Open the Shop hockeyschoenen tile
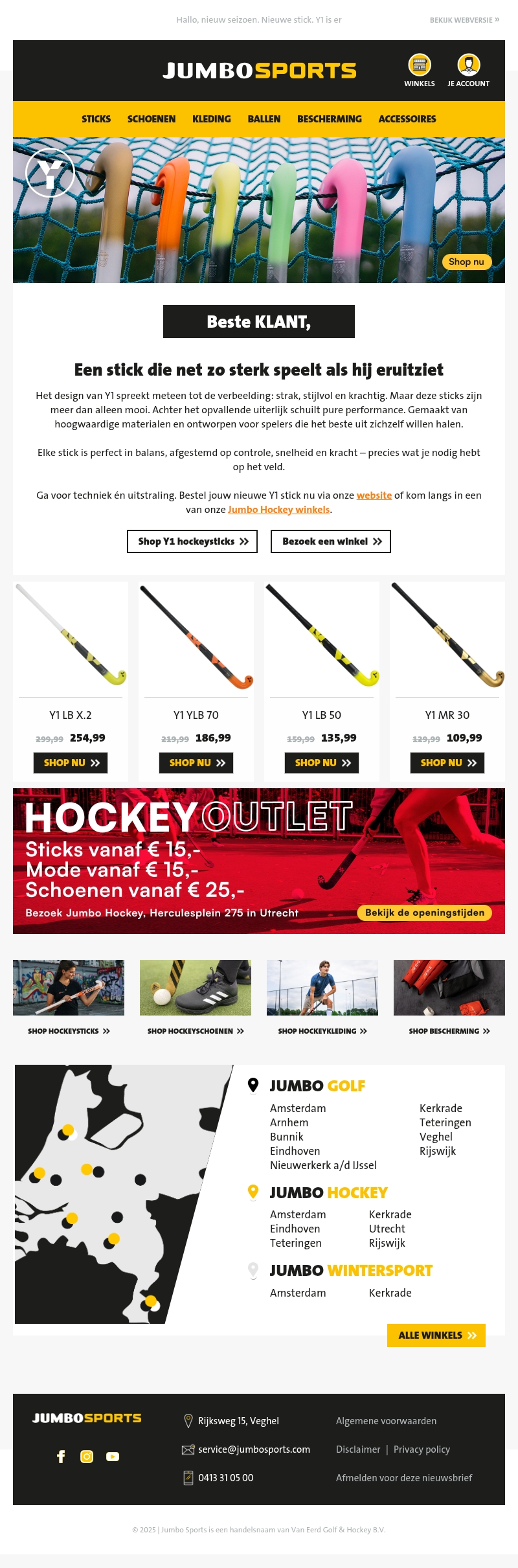 point(196,1031)
